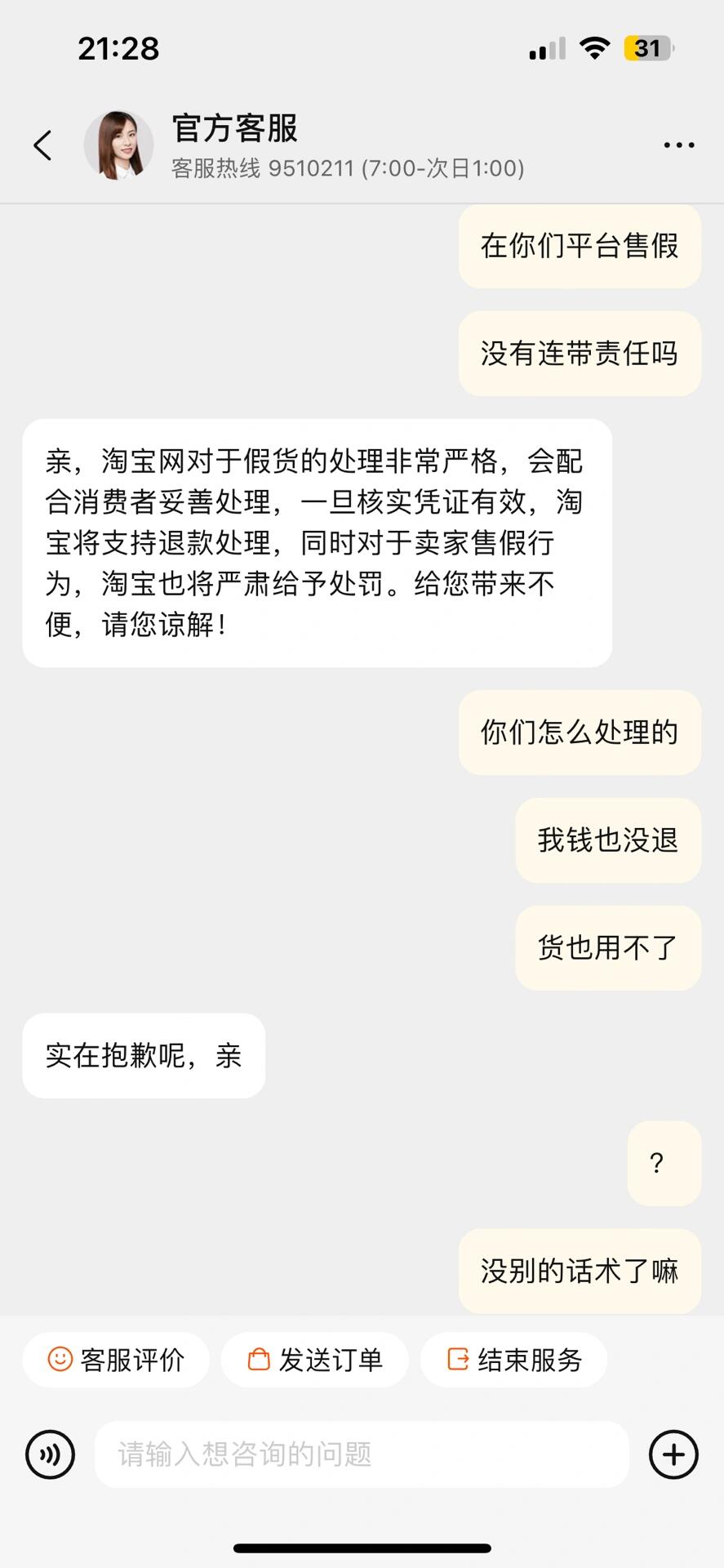Tap the voice input icon beside the input box

[x=50, y=1454]
